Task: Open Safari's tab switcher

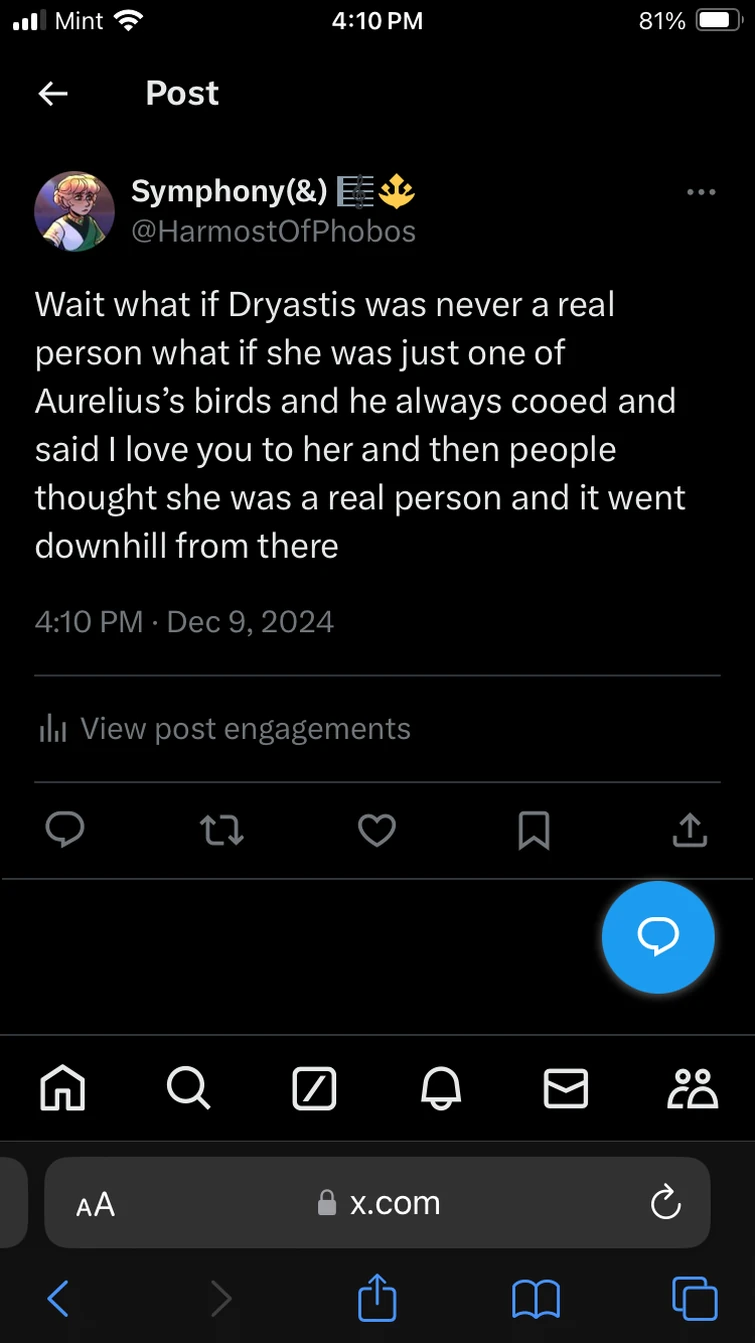Action: click(695, 1299)
